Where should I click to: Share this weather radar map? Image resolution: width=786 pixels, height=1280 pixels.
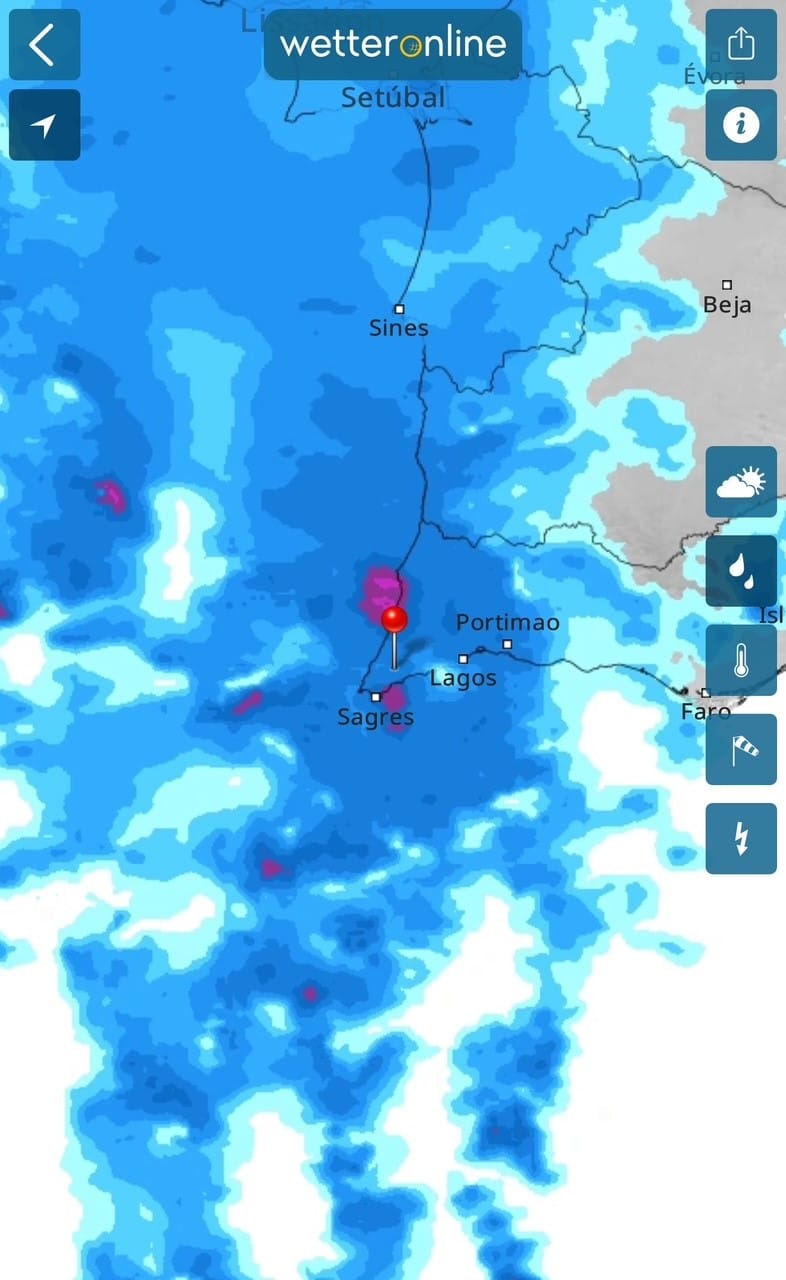click(x=741, y=45)
